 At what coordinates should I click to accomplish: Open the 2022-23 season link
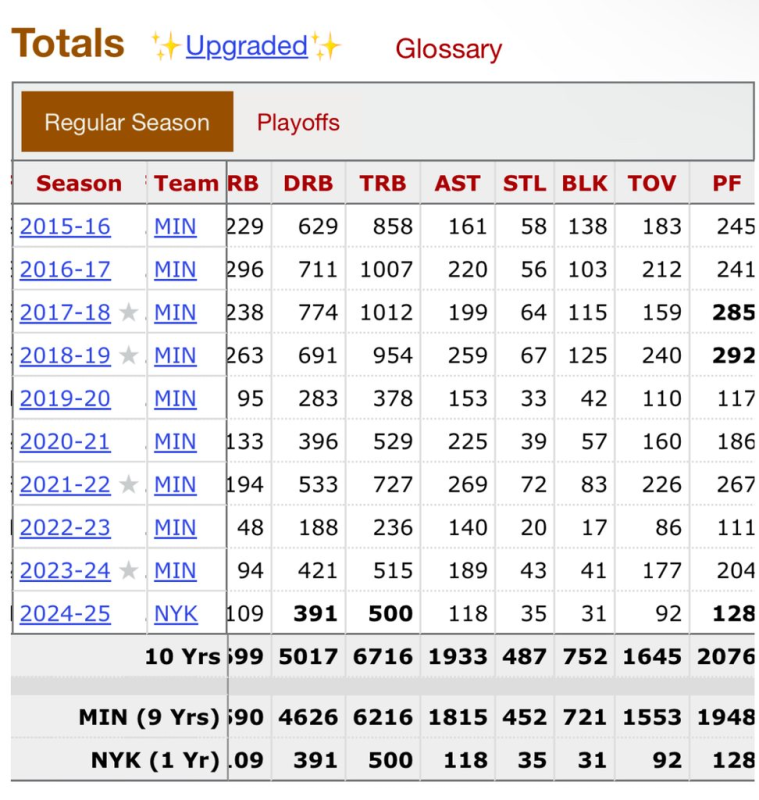[x=65, y=528]
